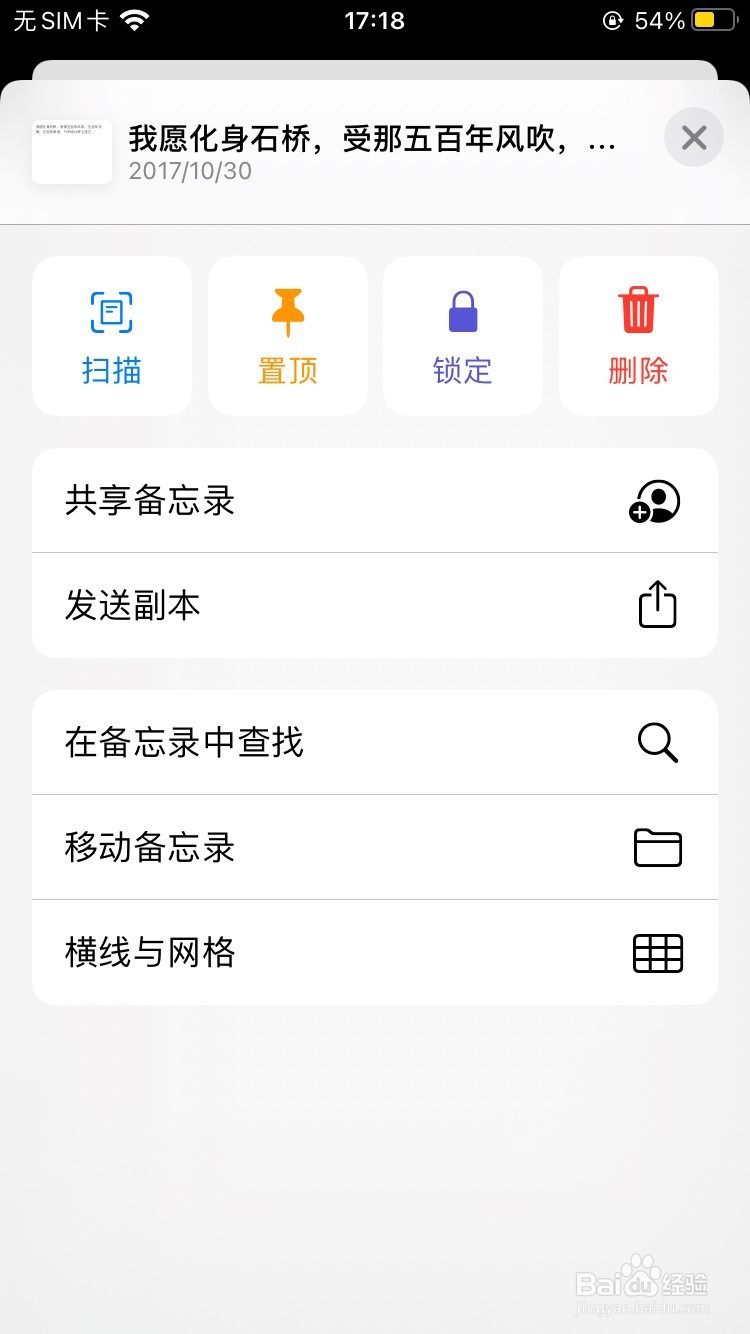Screen dimensions: 750x1334
Task: Delete the note with 删除
Action: pyautogui.click(x=638, y=336)
